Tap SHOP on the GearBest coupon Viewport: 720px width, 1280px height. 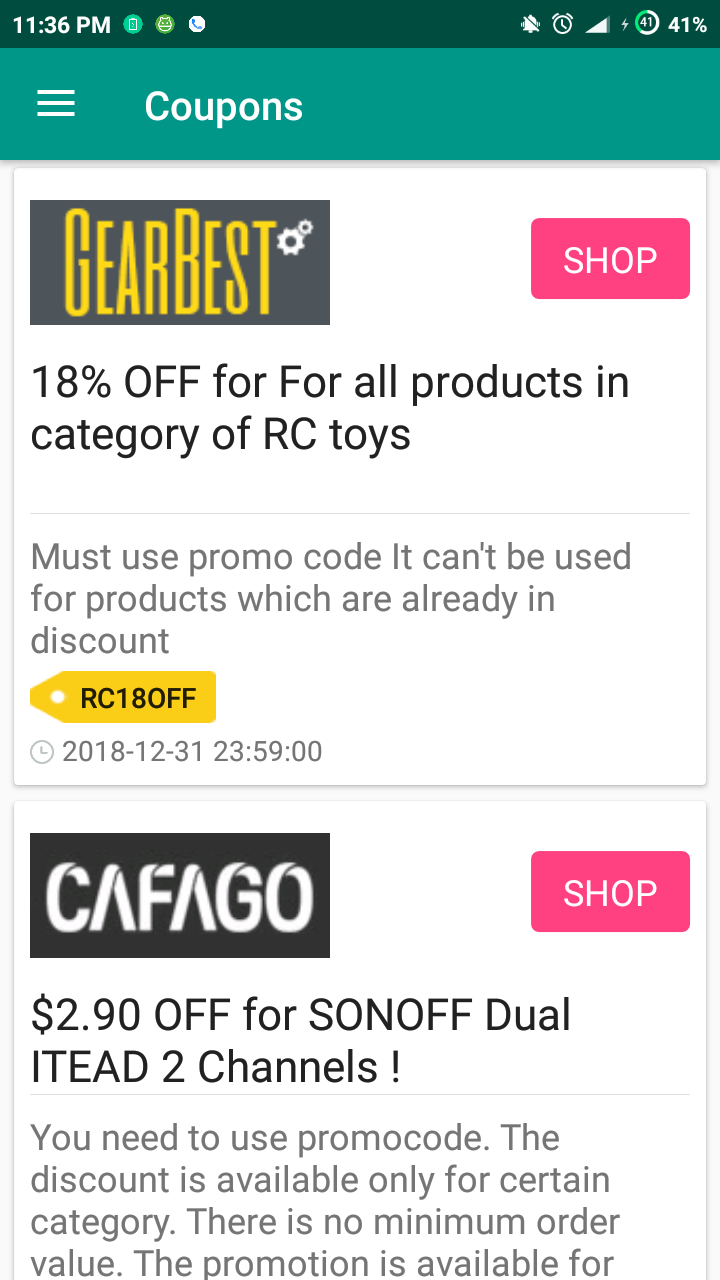coord(610,259)
